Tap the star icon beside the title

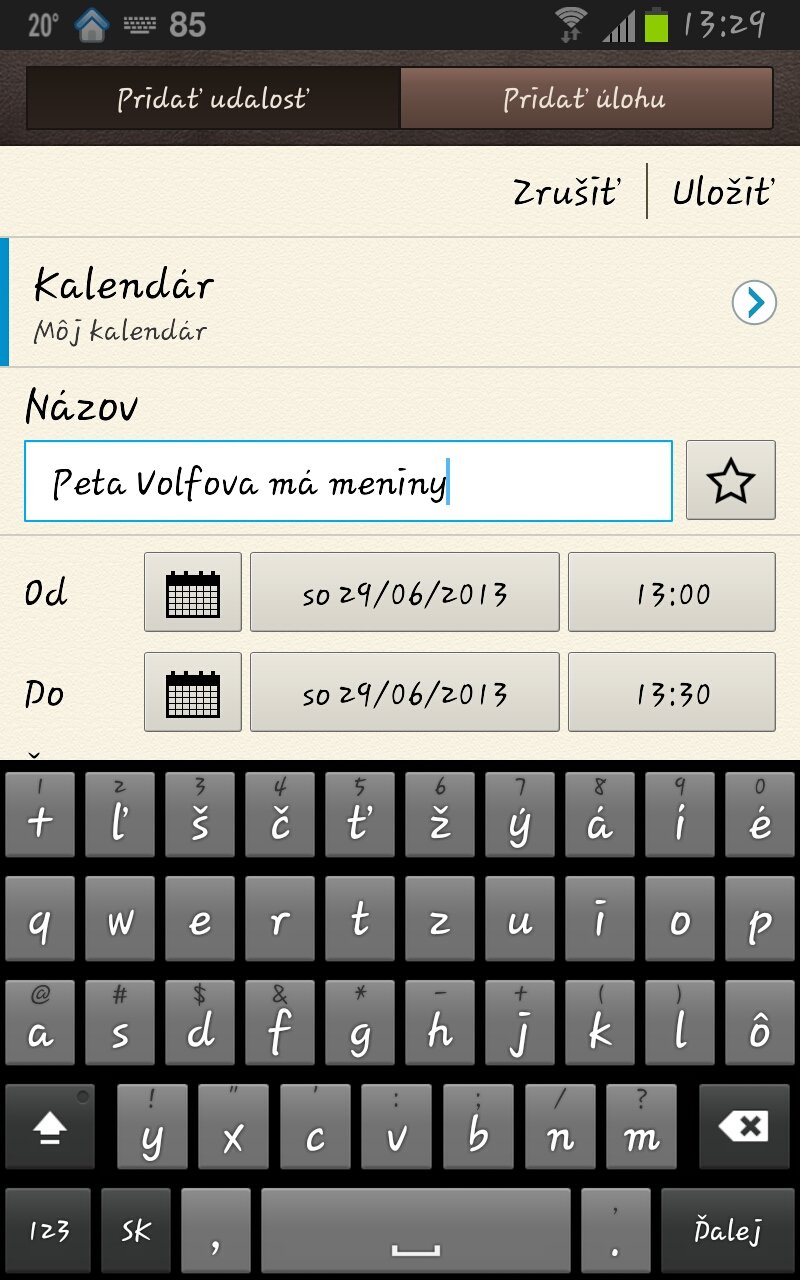[x=730, y=481]
